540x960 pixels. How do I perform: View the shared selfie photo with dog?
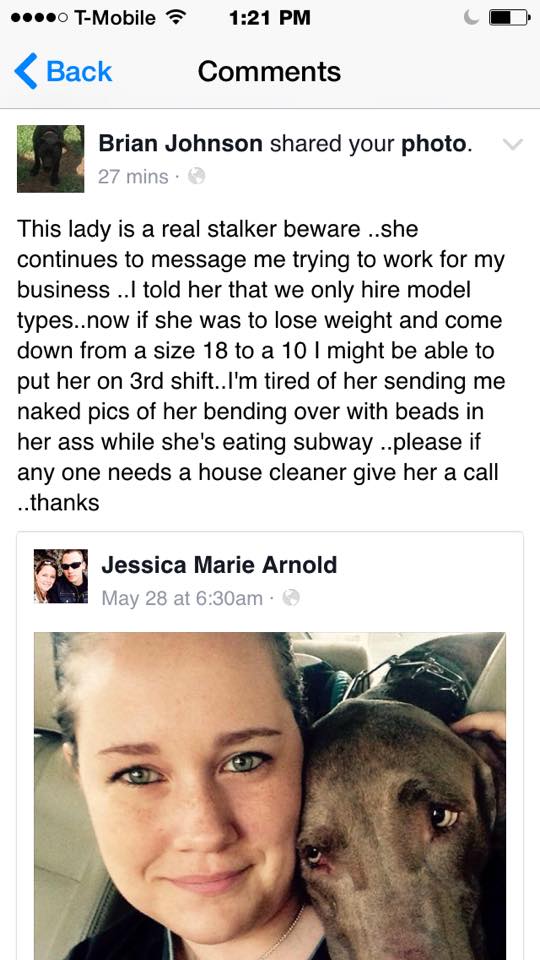coord(270,796)
